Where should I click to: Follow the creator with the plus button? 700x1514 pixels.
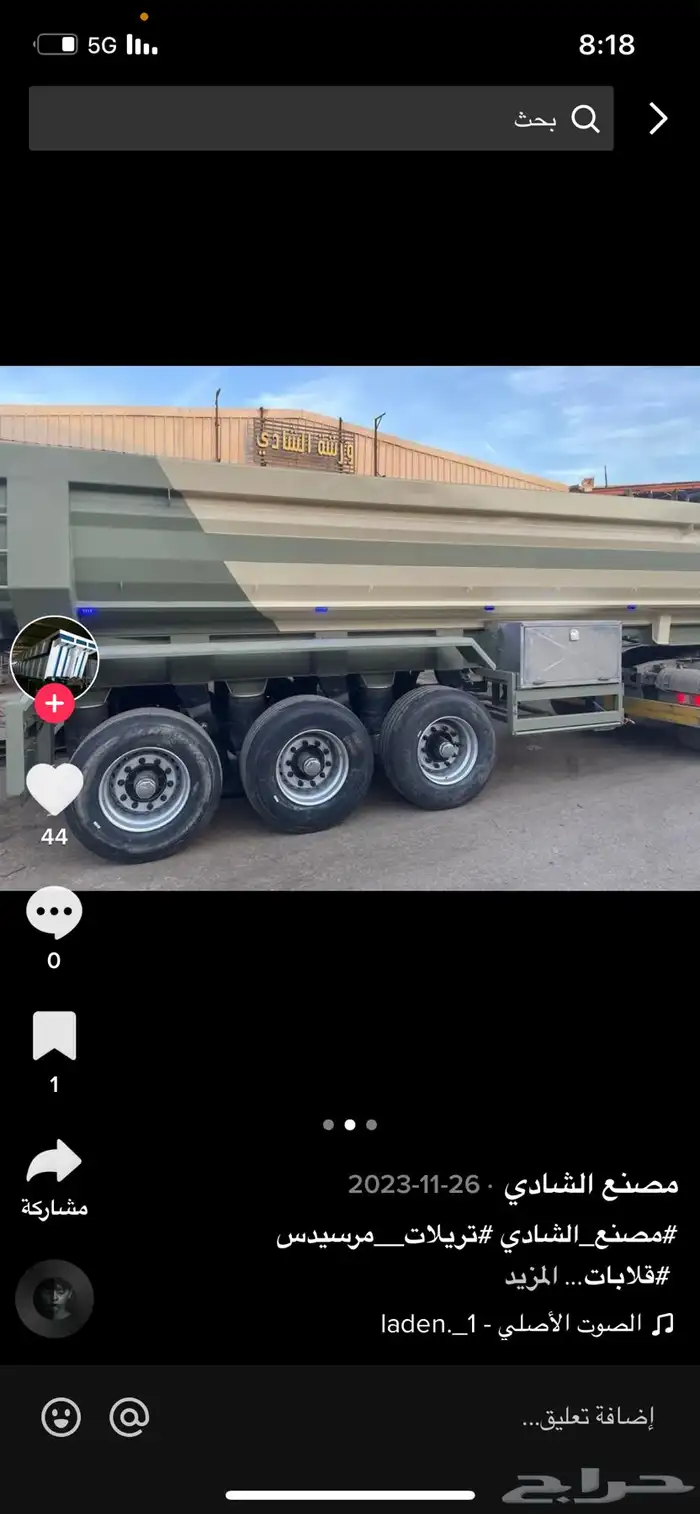[x=54, y=704]
